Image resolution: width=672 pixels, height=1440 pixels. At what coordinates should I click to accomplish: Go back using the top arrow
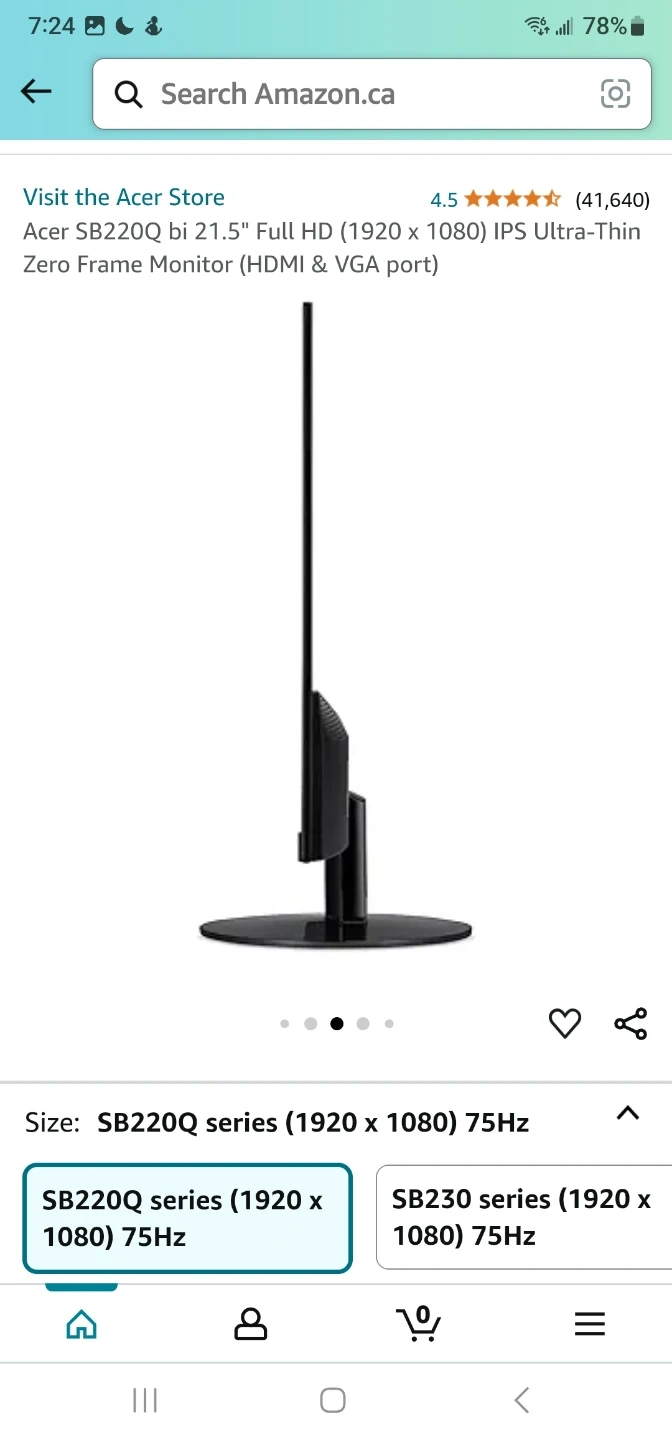coord(36,93)
